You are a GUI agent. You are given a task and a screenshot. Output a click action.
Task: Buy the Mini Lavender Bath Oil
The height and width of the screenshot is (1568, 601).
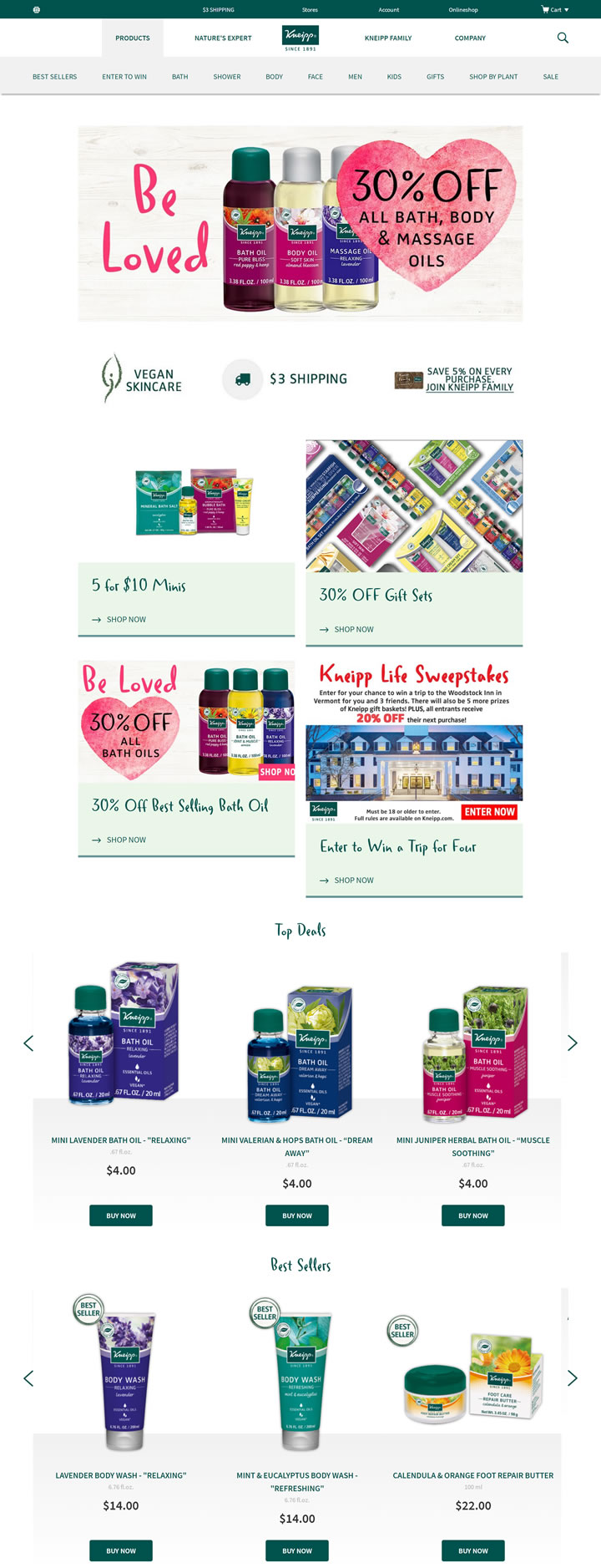[121, 1215]
